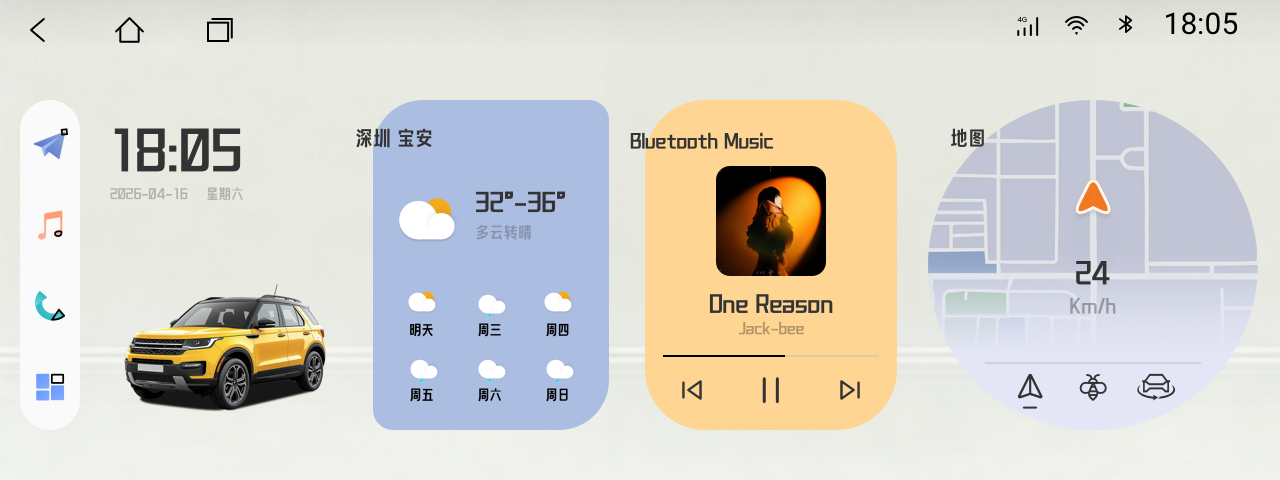Open the phone dialer icon
Viewport: 1280px width, 480px height.
click(x=50, y=306)
